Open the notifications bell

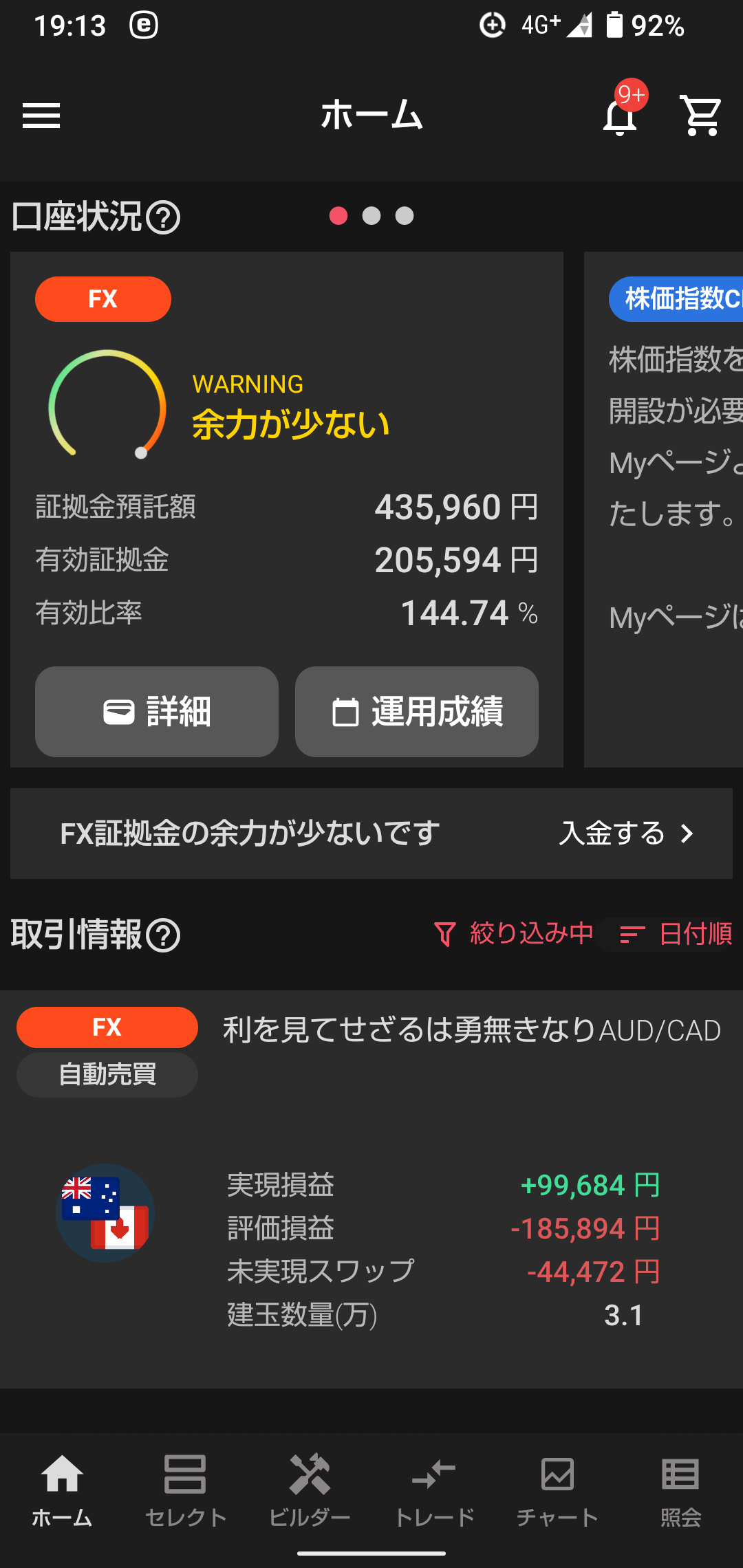(621, 114)
